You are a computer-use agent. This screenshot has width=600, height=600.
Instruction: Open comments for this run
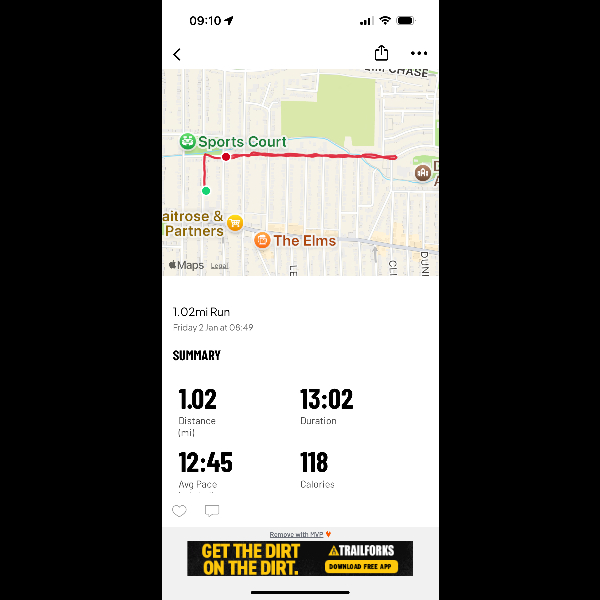[x=212, y=511]
